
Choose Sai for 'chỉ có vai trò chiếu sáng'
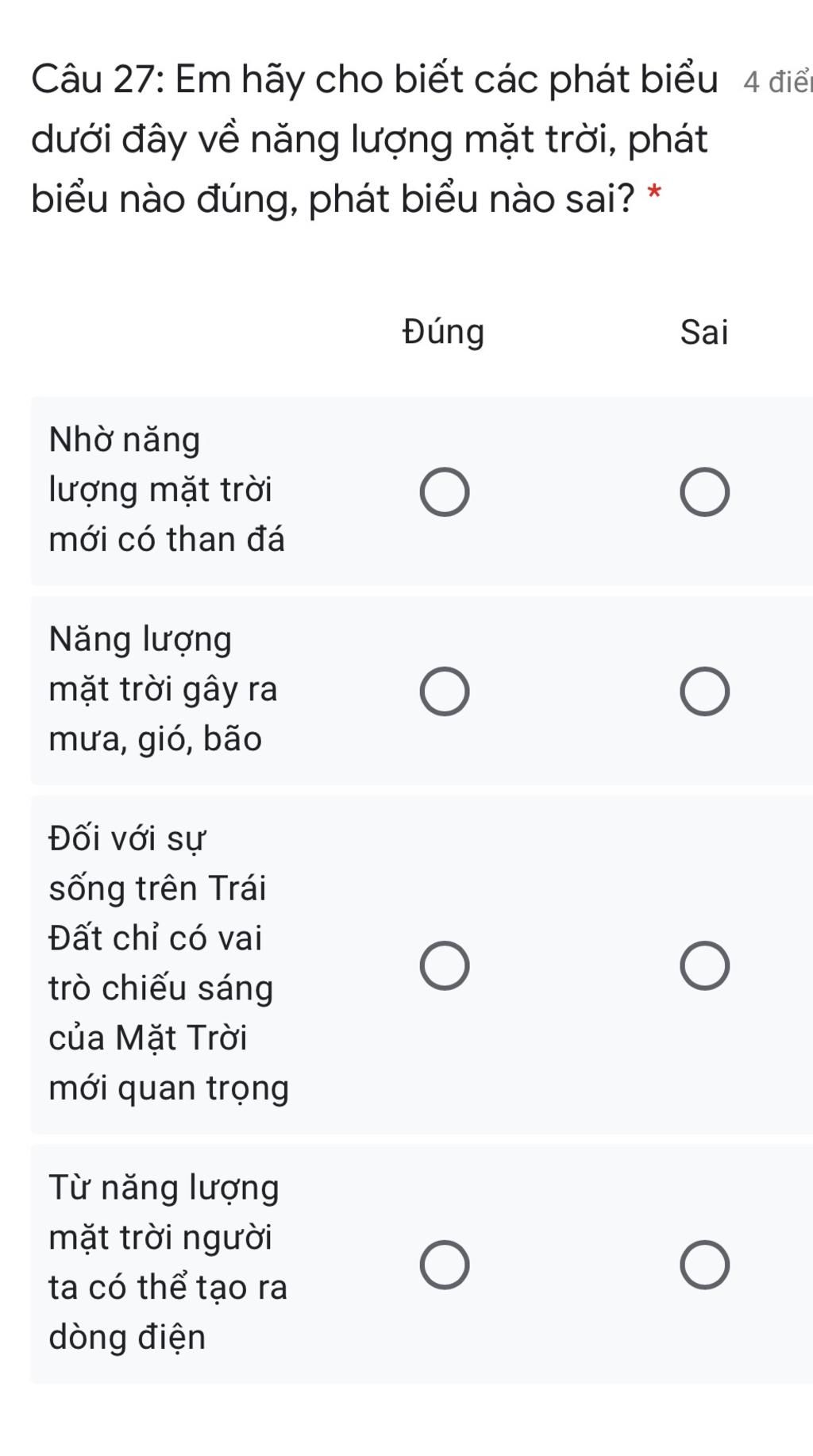(704, 966)
